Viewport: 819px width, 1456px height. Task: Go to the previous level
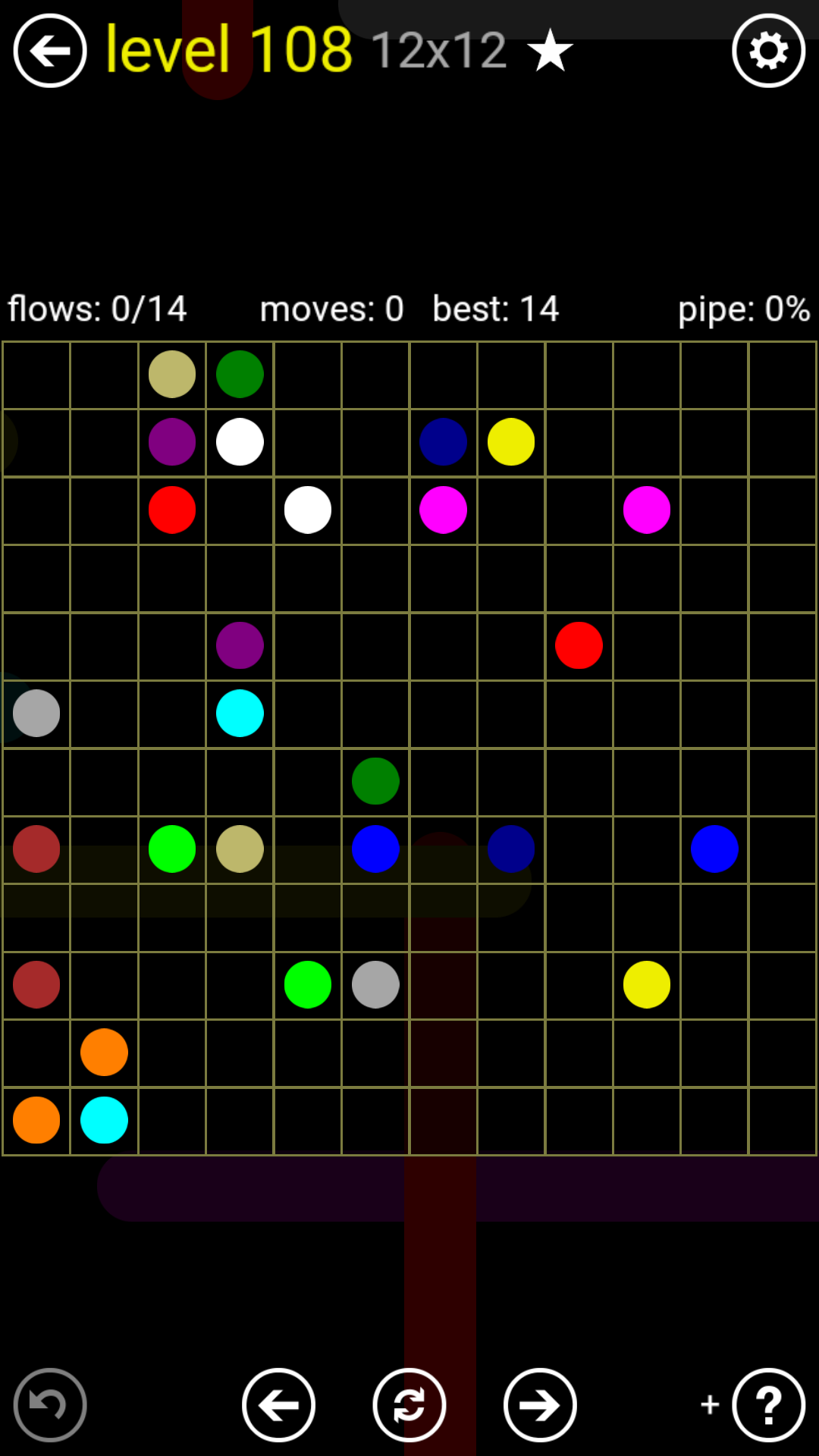tap(278, 1404)
